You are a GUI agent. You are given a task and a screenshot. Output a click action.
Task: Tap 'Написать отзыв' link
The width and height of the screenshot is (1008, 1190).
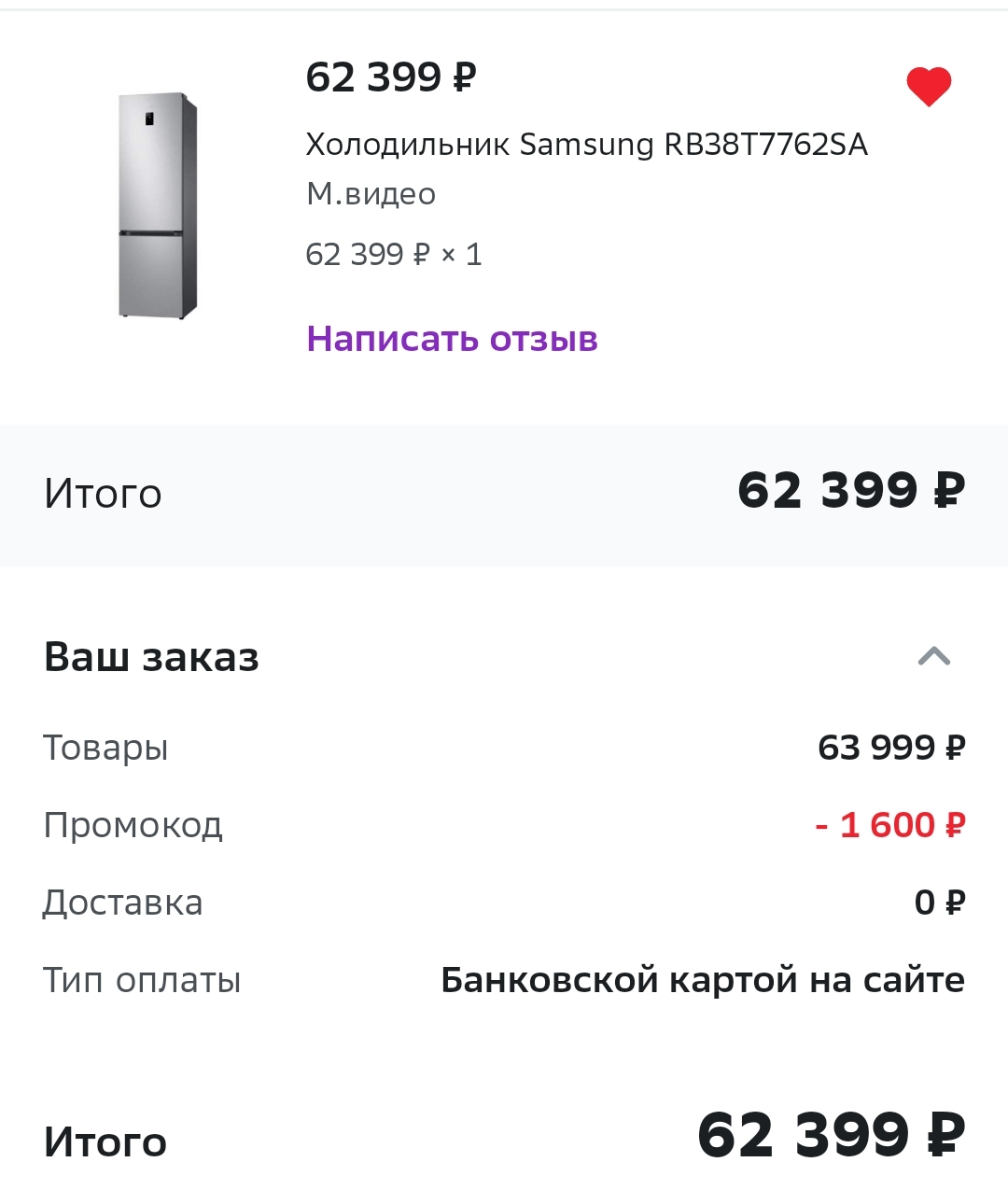(452, 338)
